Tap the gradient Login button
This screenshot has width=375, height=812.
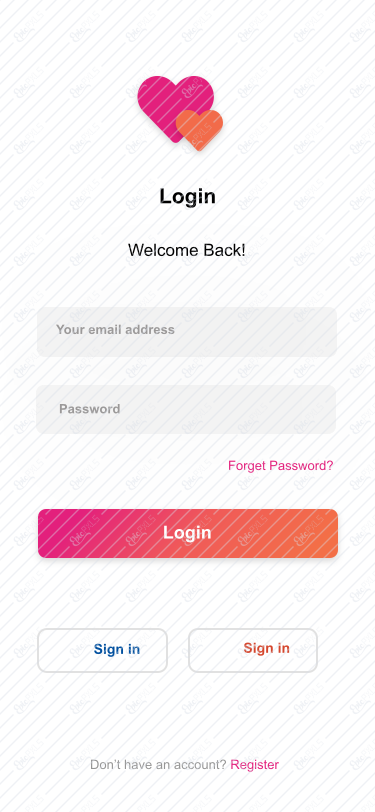pos(188,533)
